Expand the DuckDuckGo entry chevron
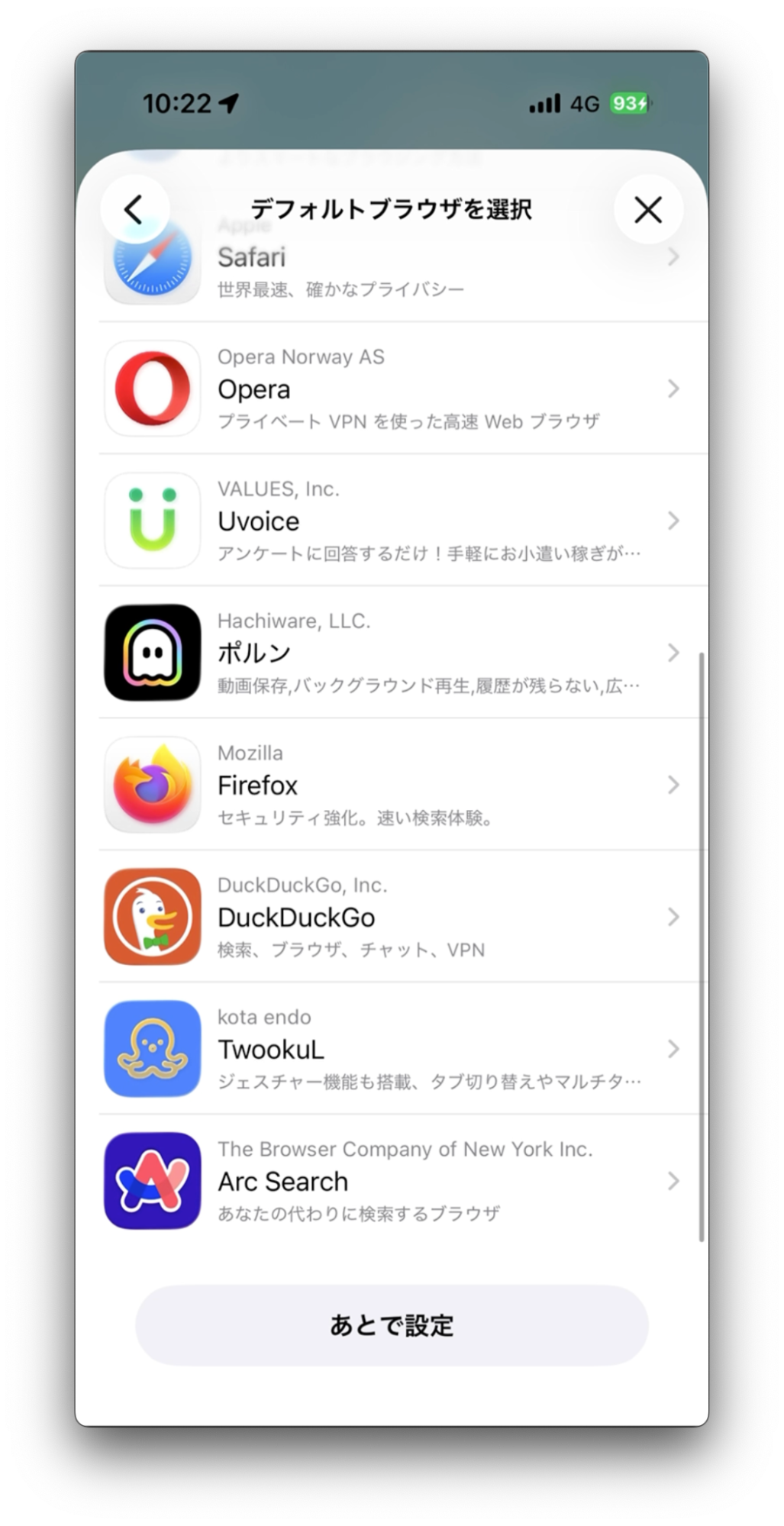The image size is (784, 1526). pos(674,916)
